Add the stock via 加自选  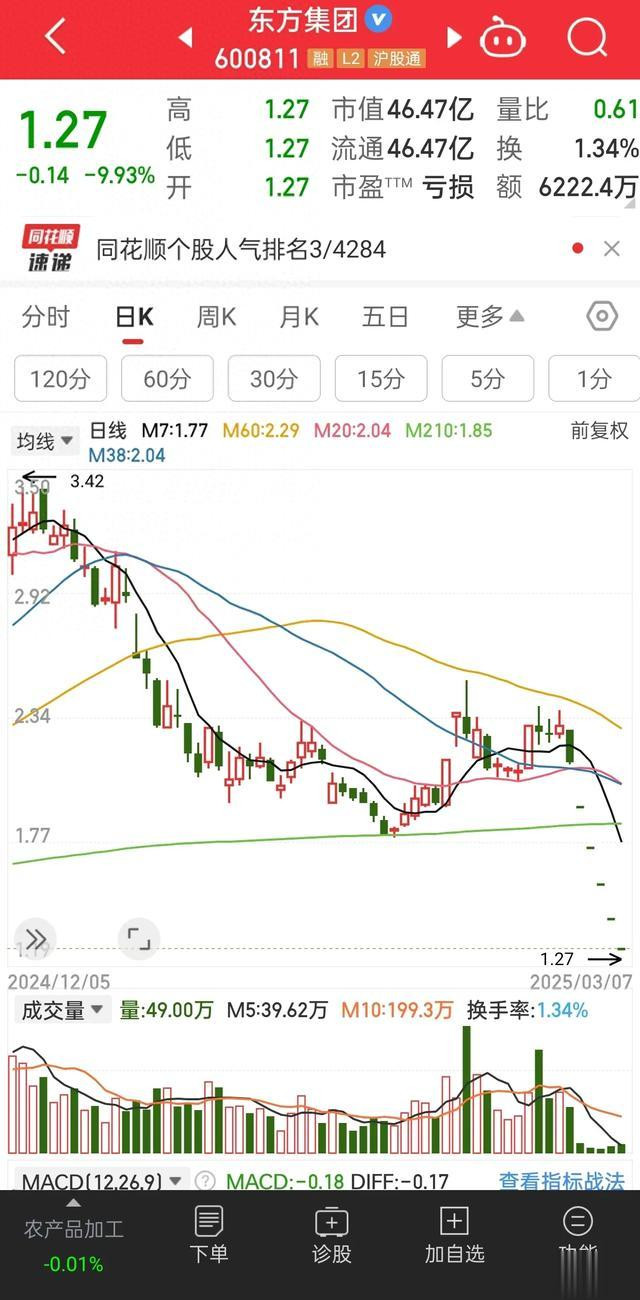454,1235
